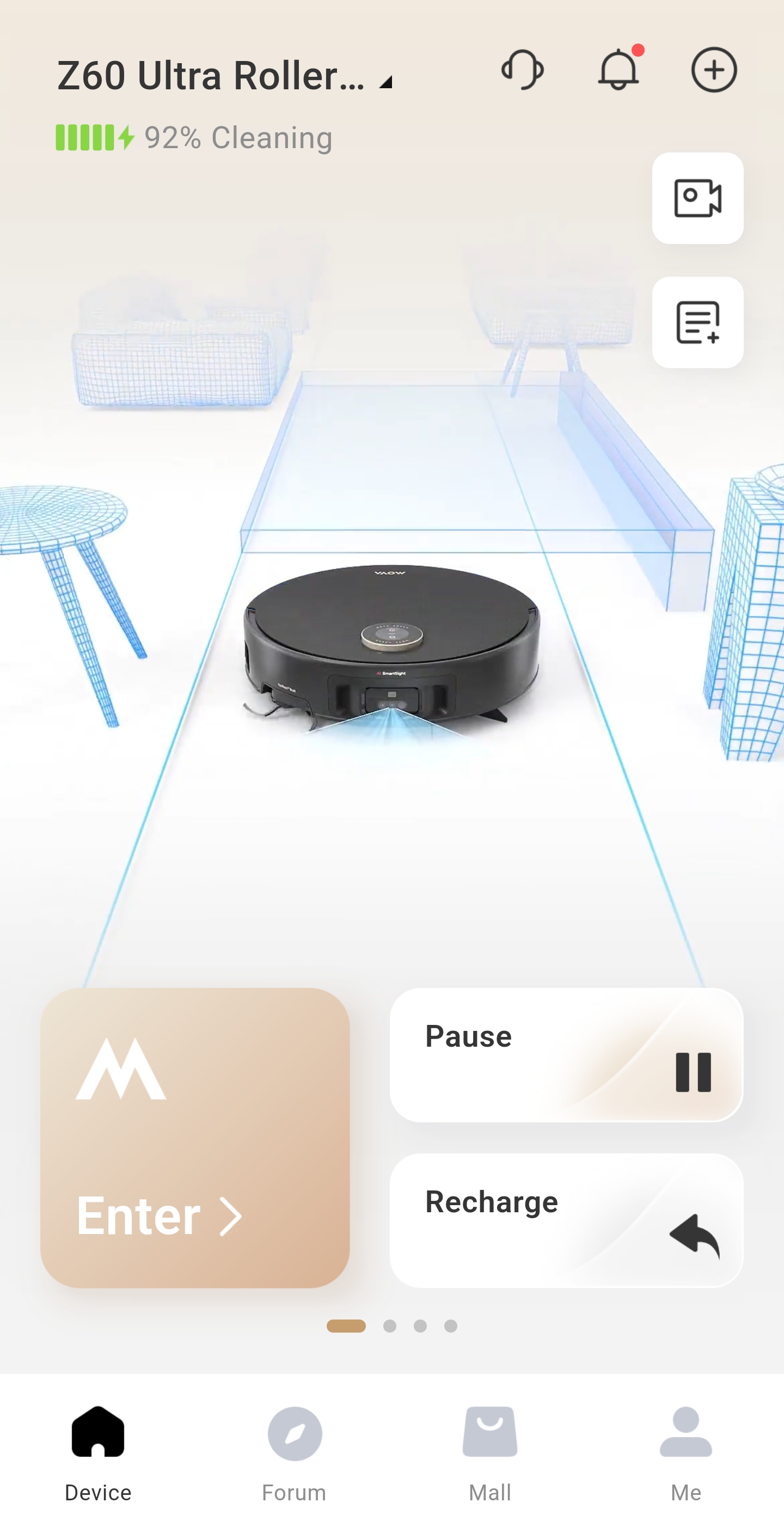
Task: Send robot back to Recharge
Action: click(x=566, y=1220)
